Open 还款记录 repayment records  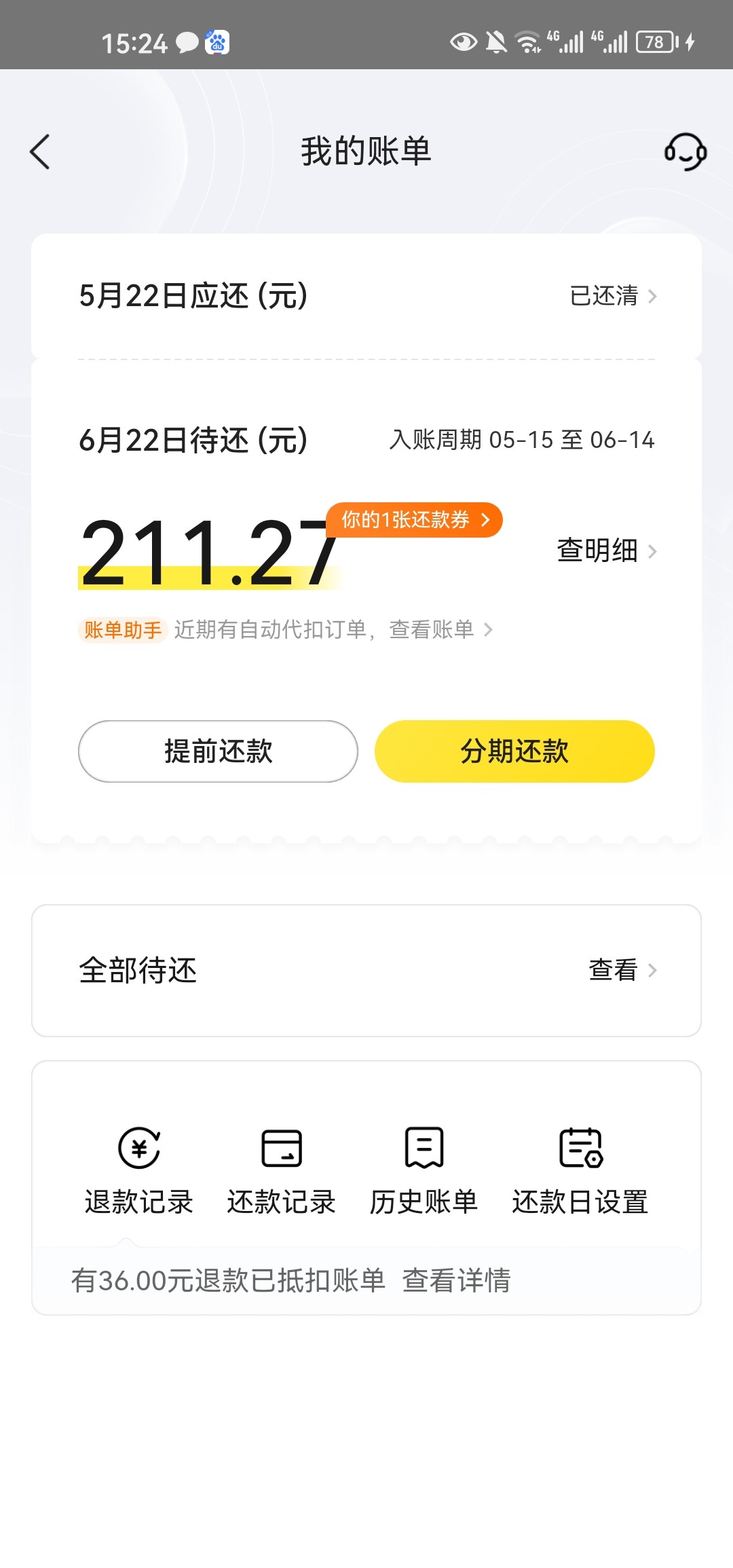[282, 1172]
